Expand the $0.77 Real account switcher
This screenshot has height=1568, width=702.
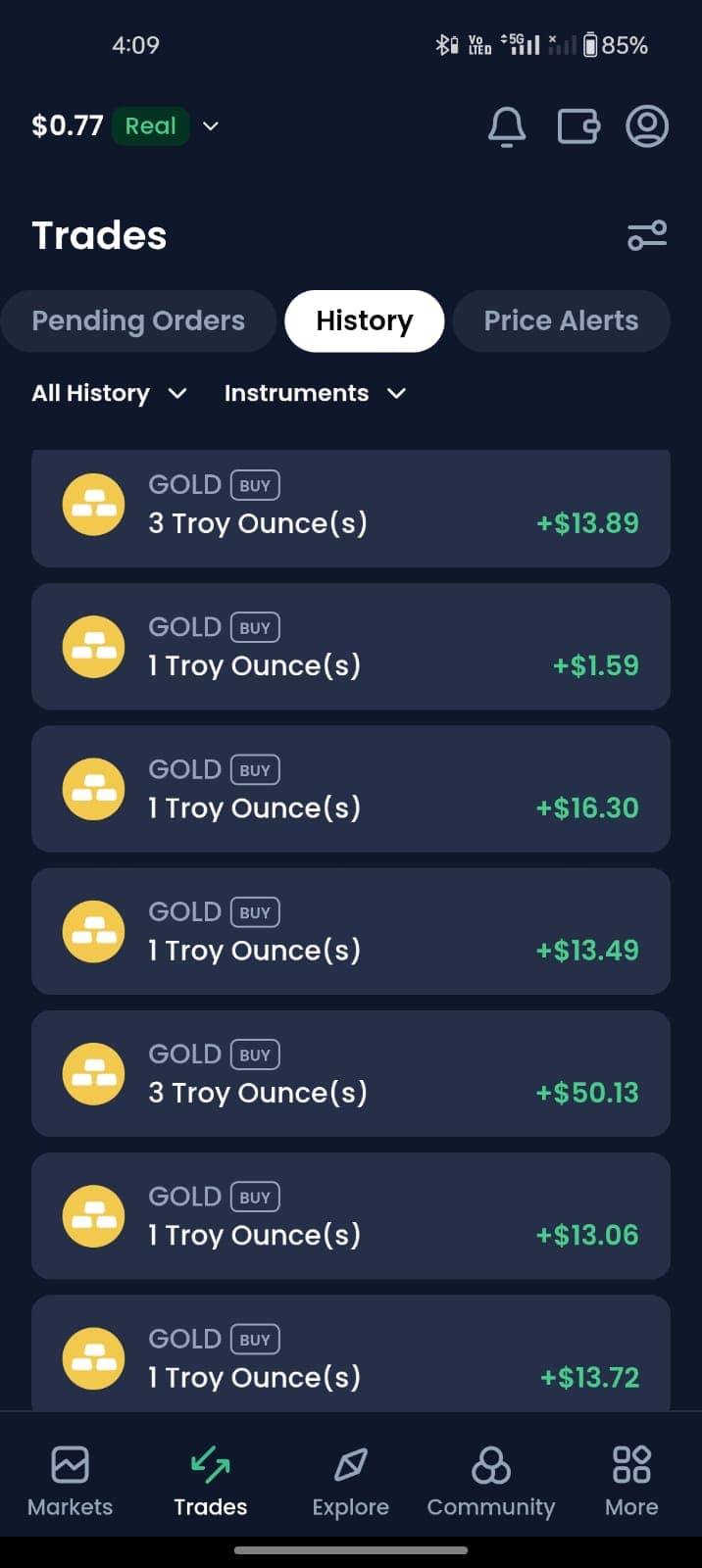tap(125, 125)
